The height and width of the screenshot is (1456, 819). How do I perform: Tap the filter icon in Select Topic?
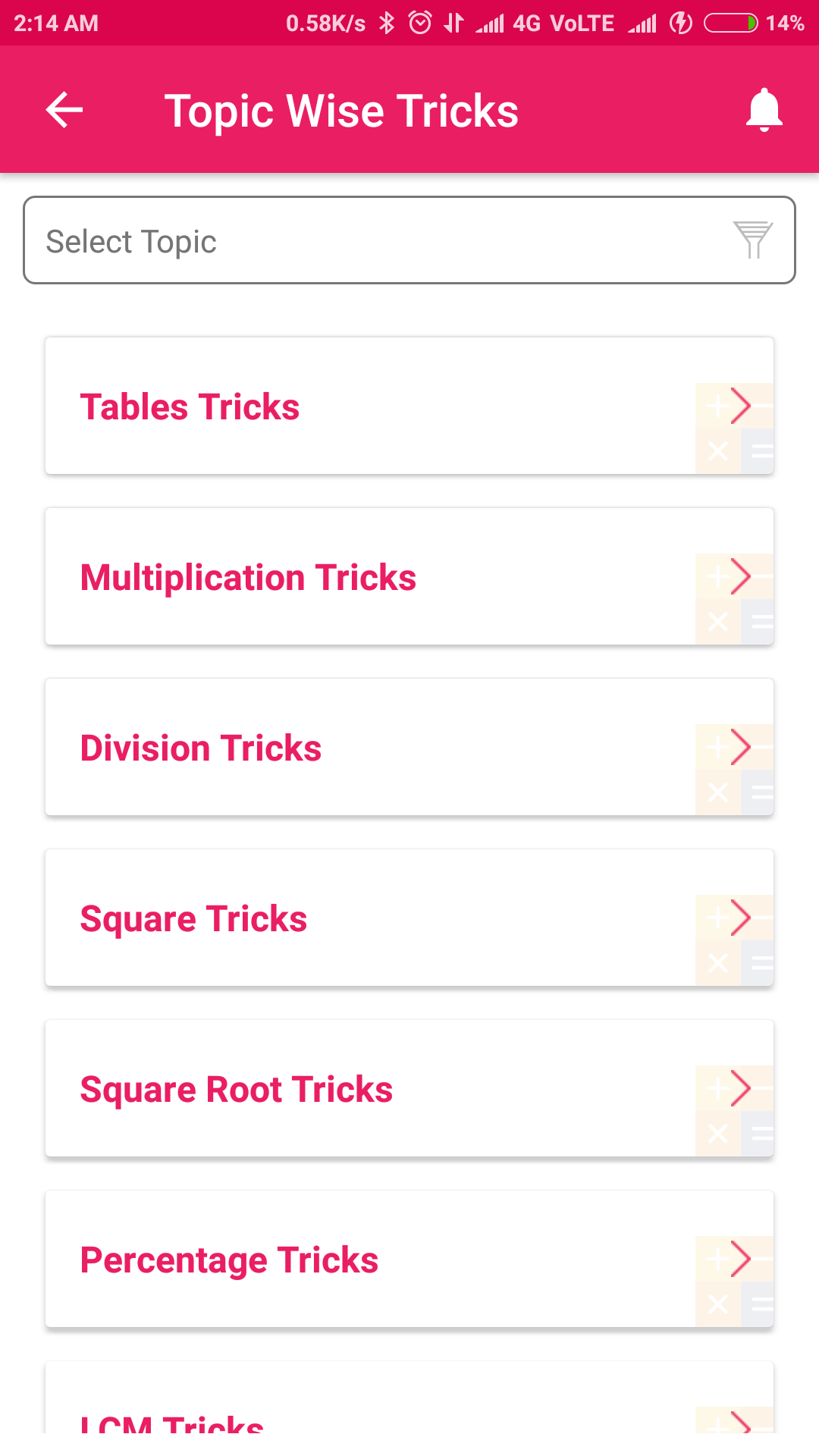point(752,240)
